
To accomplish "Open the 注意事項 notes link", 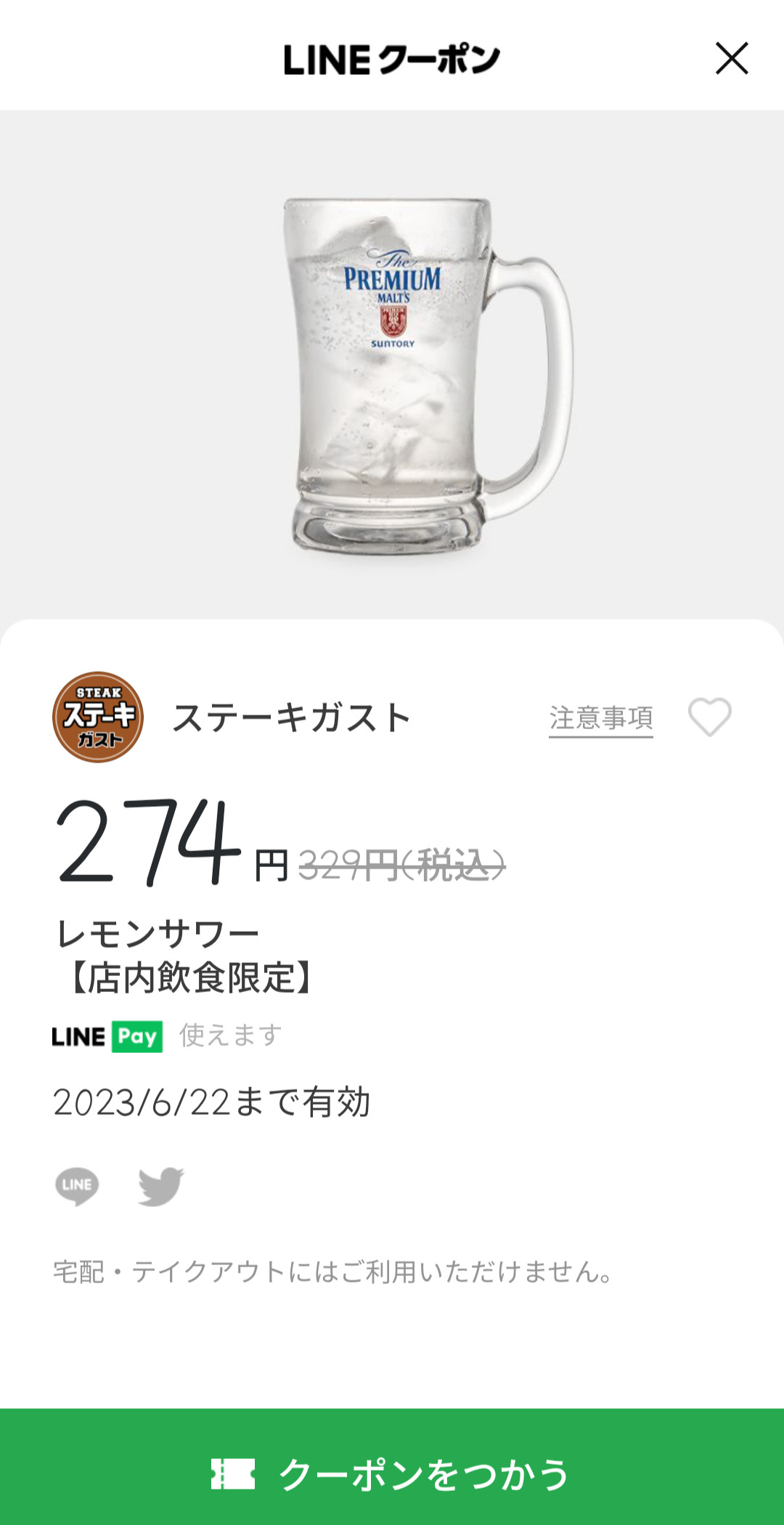I will (x=600, y=718).
